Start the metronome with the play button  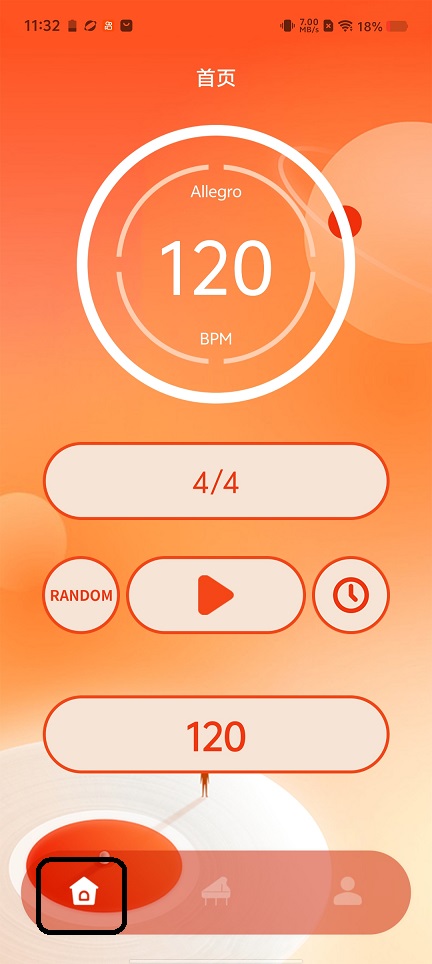pos(216,595)
